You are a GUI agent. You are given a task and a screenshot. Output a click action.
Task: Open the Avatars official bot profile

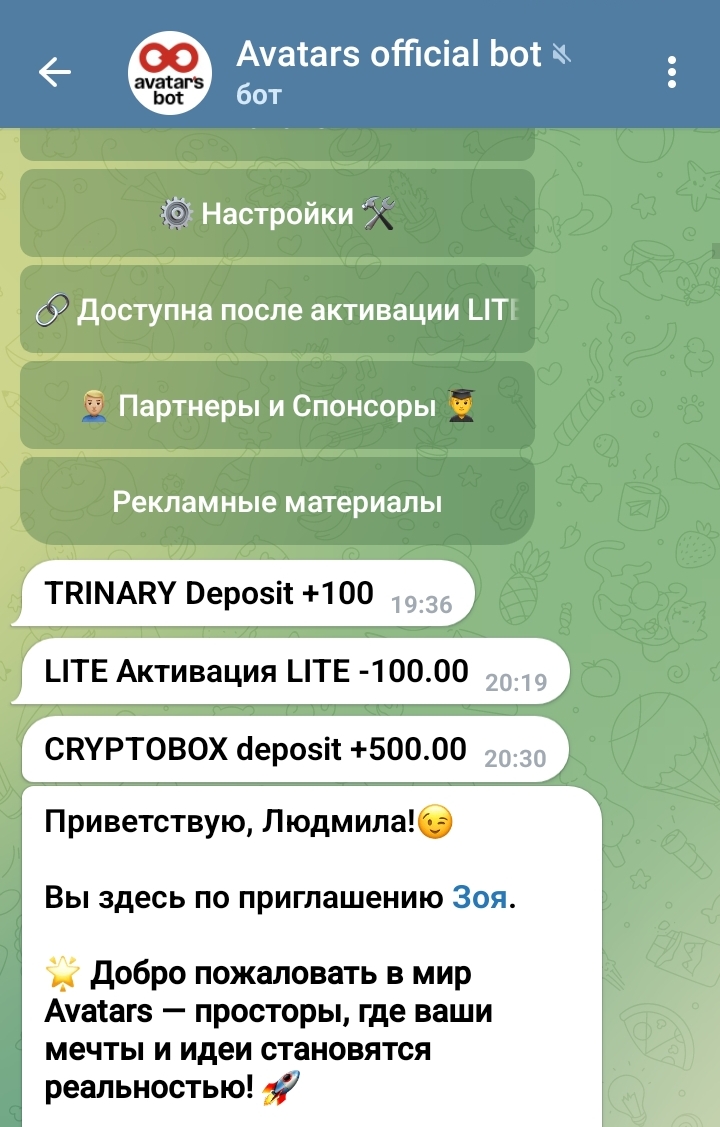[x=390, y=70]
